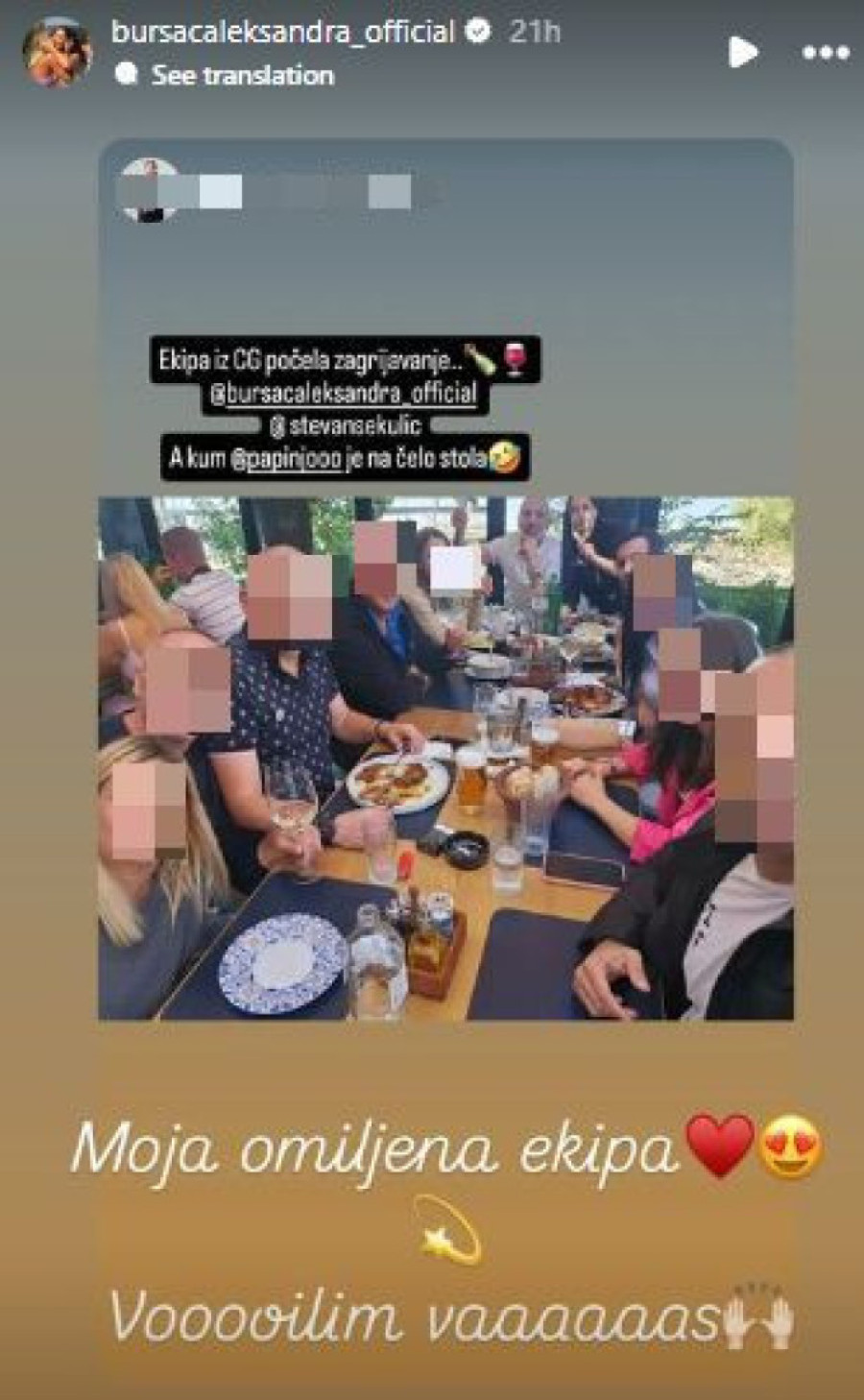Open the @stevansekulic mention

click(348, 424)
